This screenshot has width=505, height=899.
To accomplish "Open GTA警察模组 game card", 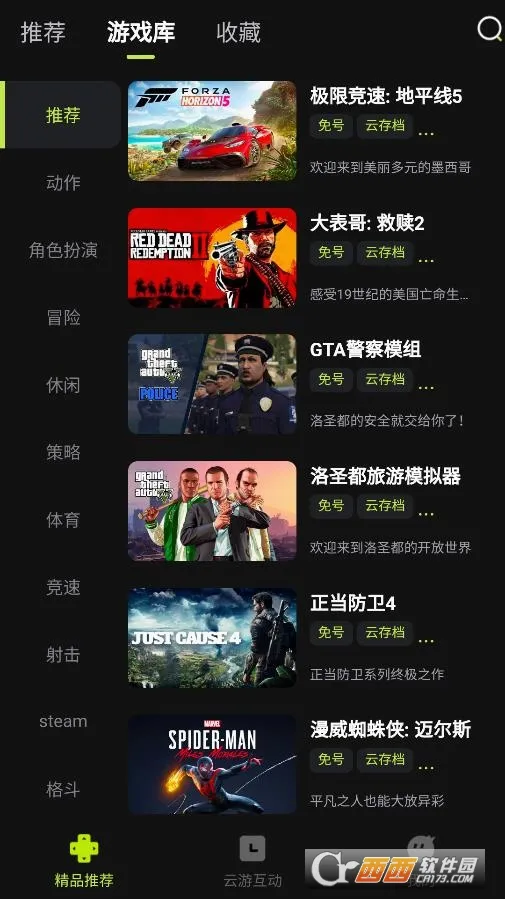I will (x=300, y=384).
